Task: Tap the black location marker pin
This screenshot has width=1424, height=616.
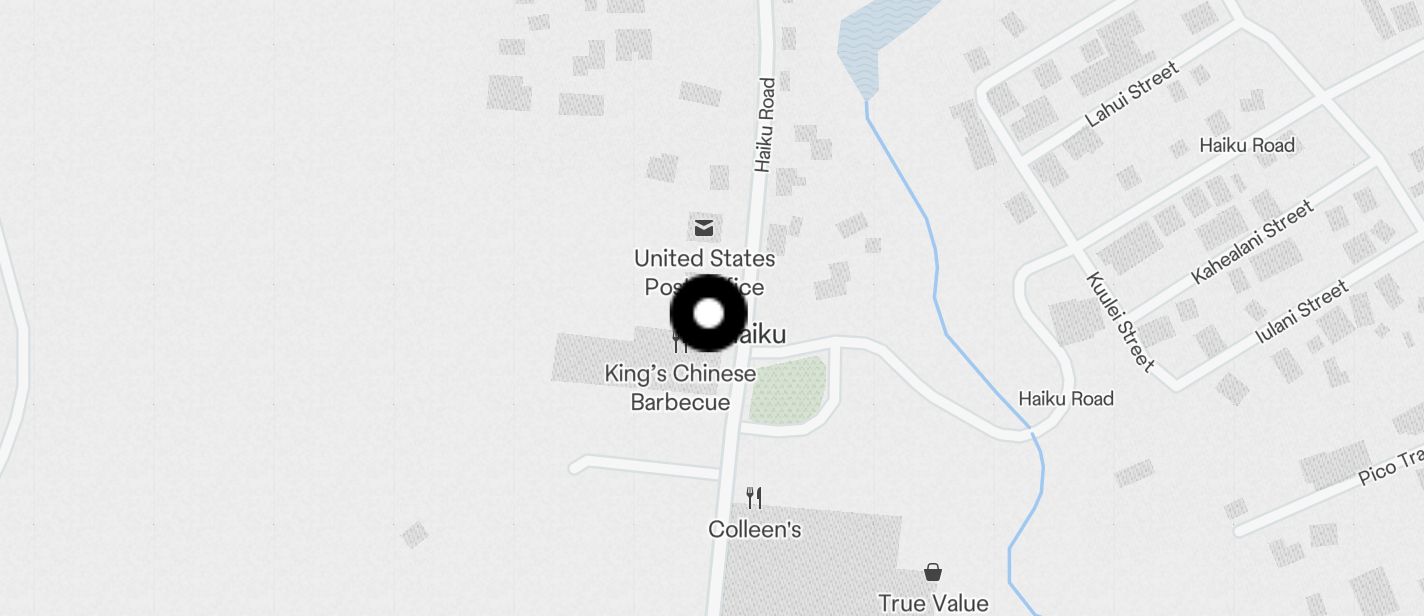Action: click(x=708, y=314)
